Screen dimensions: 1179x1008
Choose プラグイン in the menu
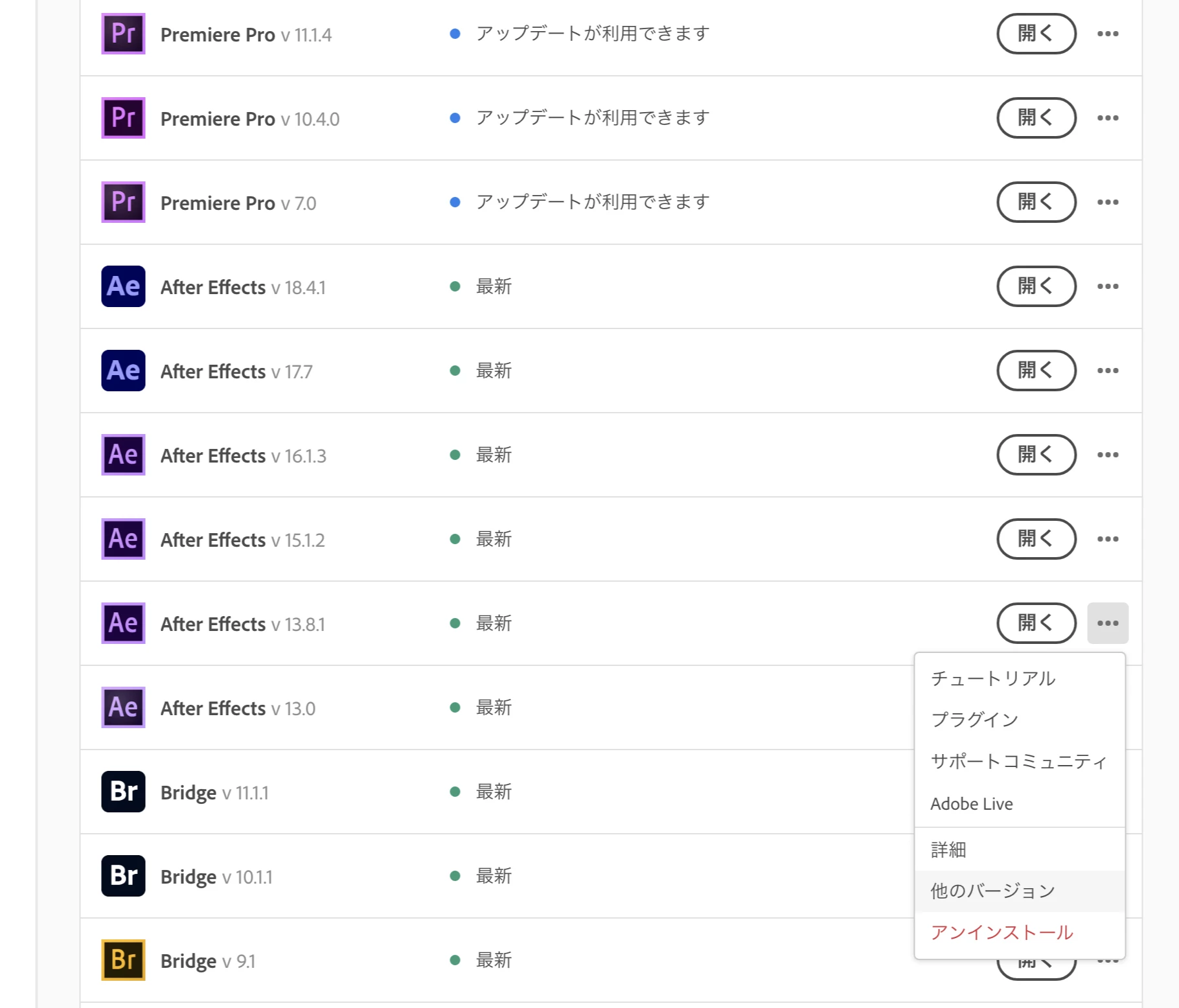tap(974, 720)
